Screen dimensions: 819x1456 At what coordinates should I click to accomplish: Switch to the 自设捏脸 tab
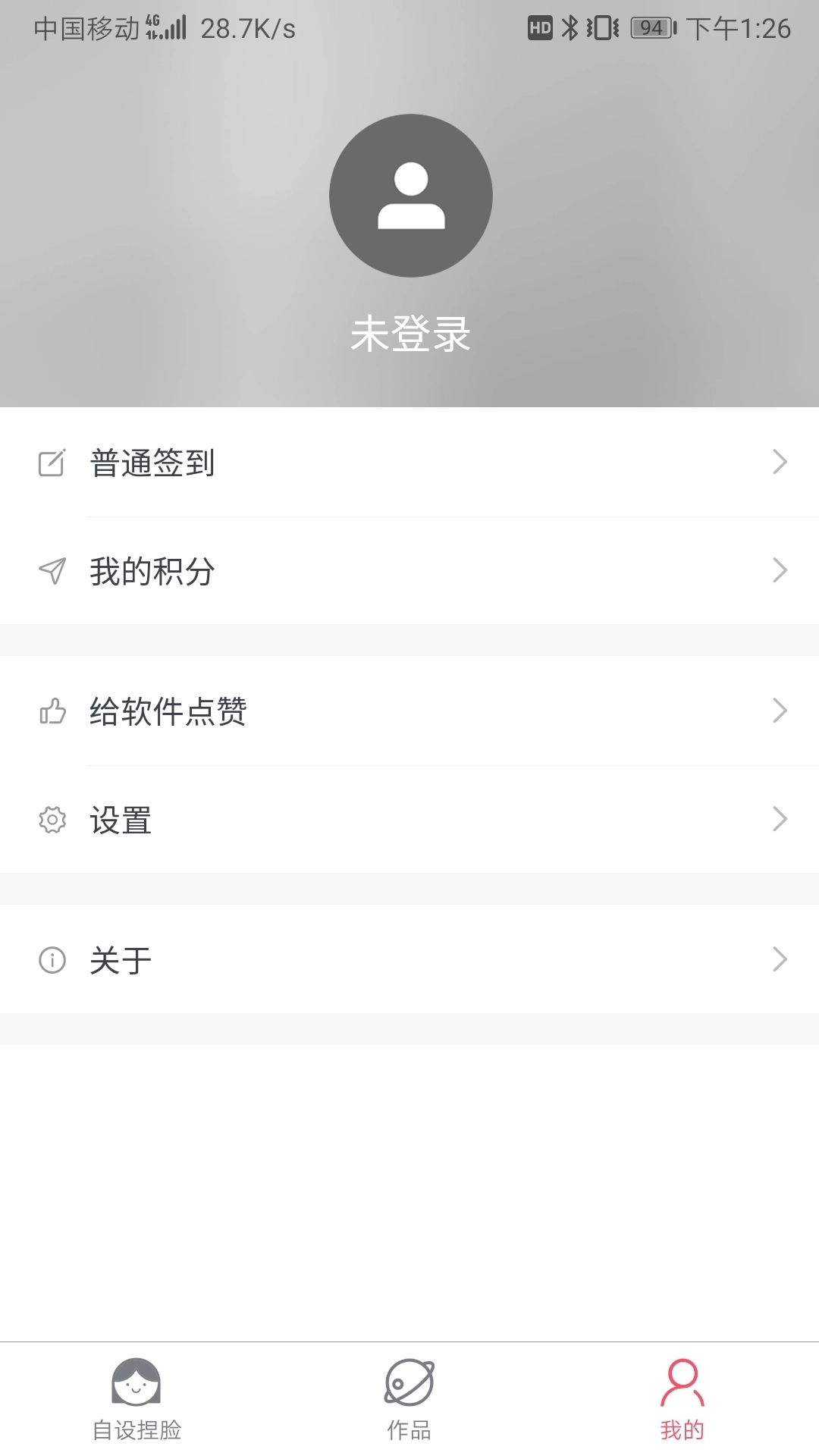coord(136,1403)
